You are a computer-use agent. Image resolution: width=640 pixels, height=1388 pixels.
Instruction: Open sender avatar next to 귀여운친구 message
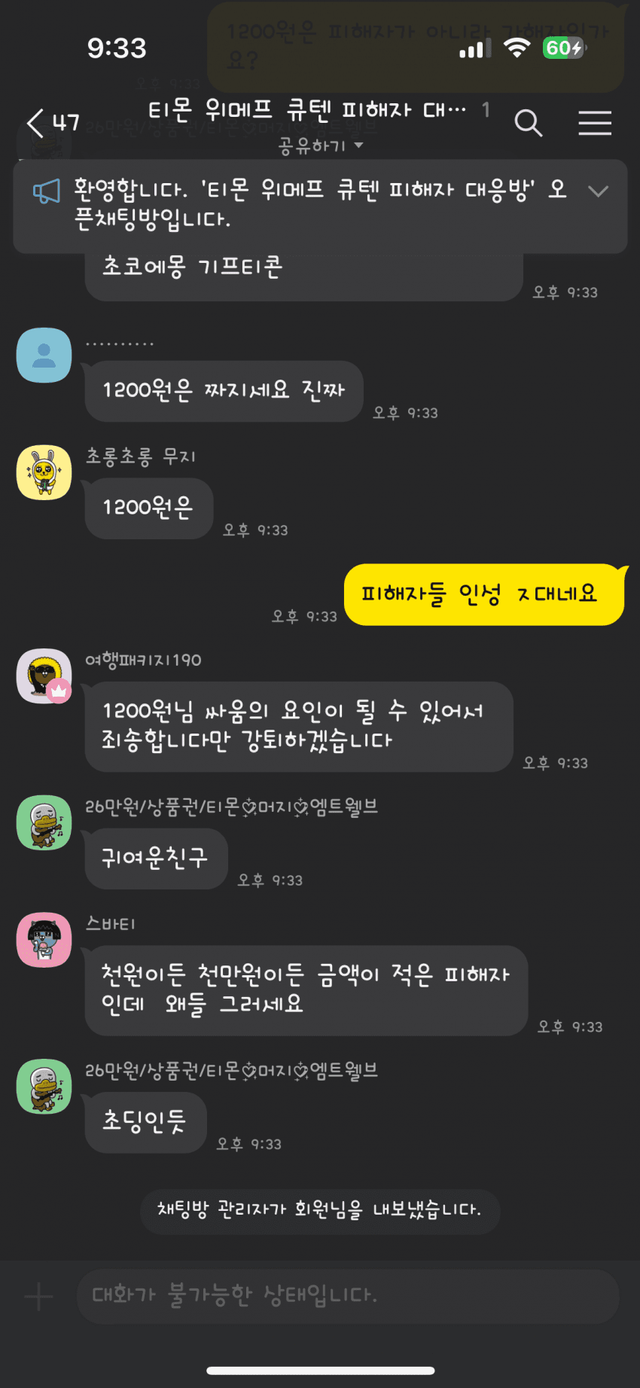(44, 823)
